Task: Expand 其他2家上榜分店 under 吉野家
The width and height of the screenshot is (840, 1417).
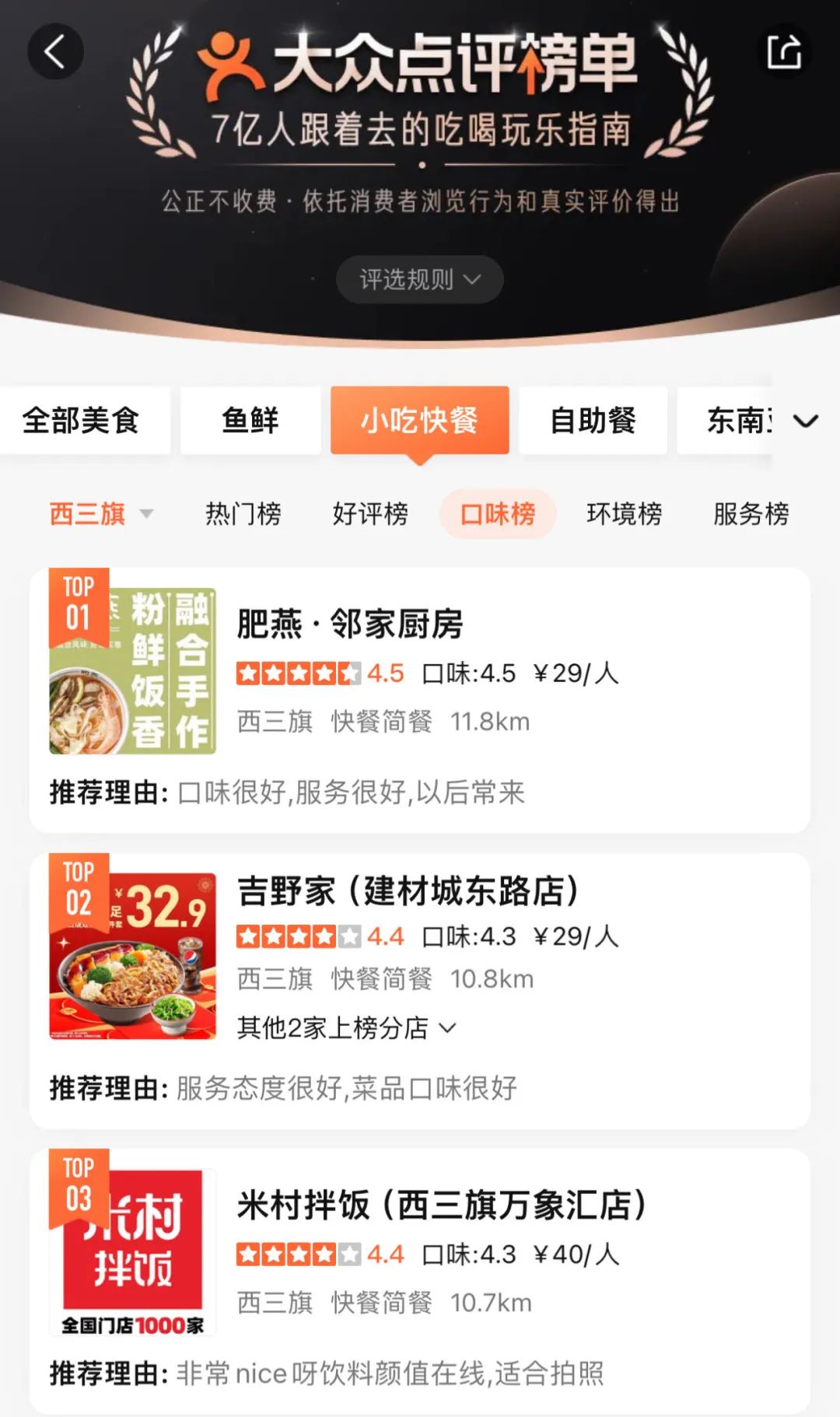Action: pyautogui.click(x=346, y=1028)
